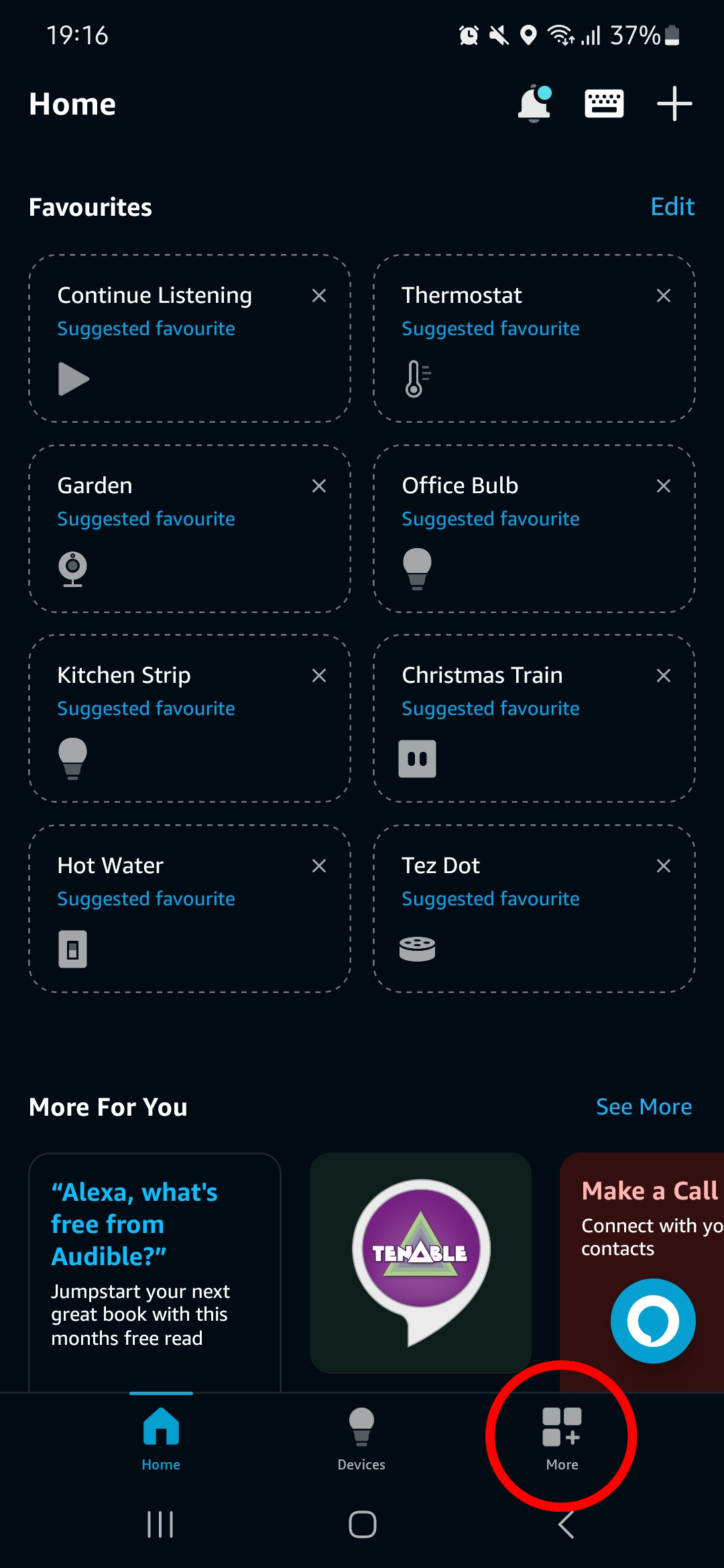The width and height of the screenshot is (724, 1568).
Task: Switch to the Devices tab
Action: tap(361, 1437)
